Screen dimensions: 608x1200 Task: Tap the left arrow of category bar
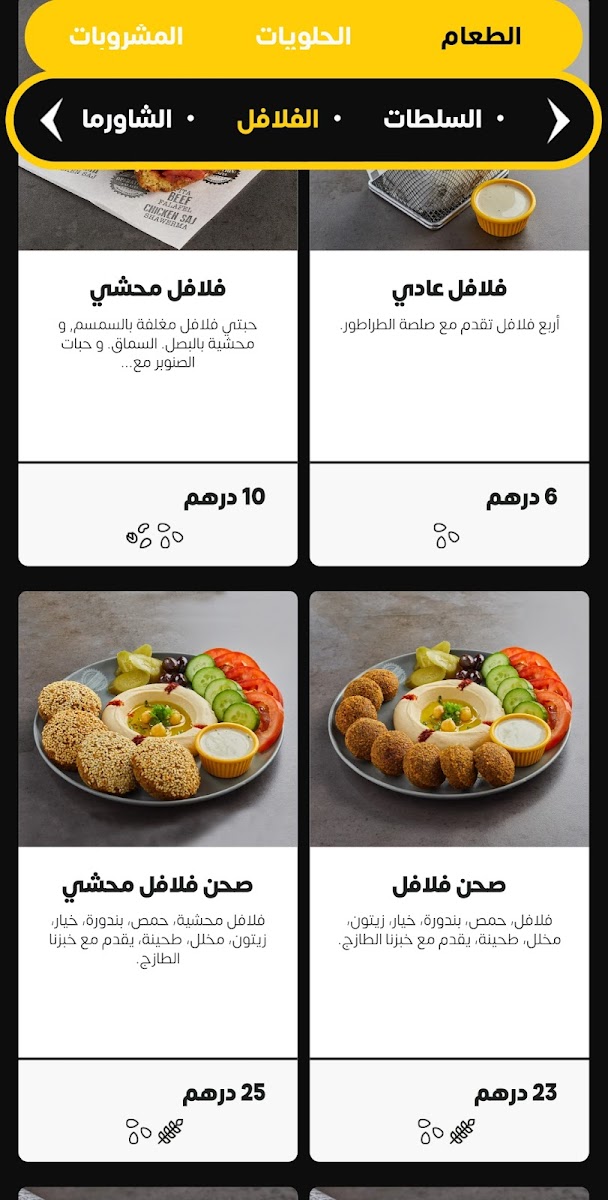(51, 120)
